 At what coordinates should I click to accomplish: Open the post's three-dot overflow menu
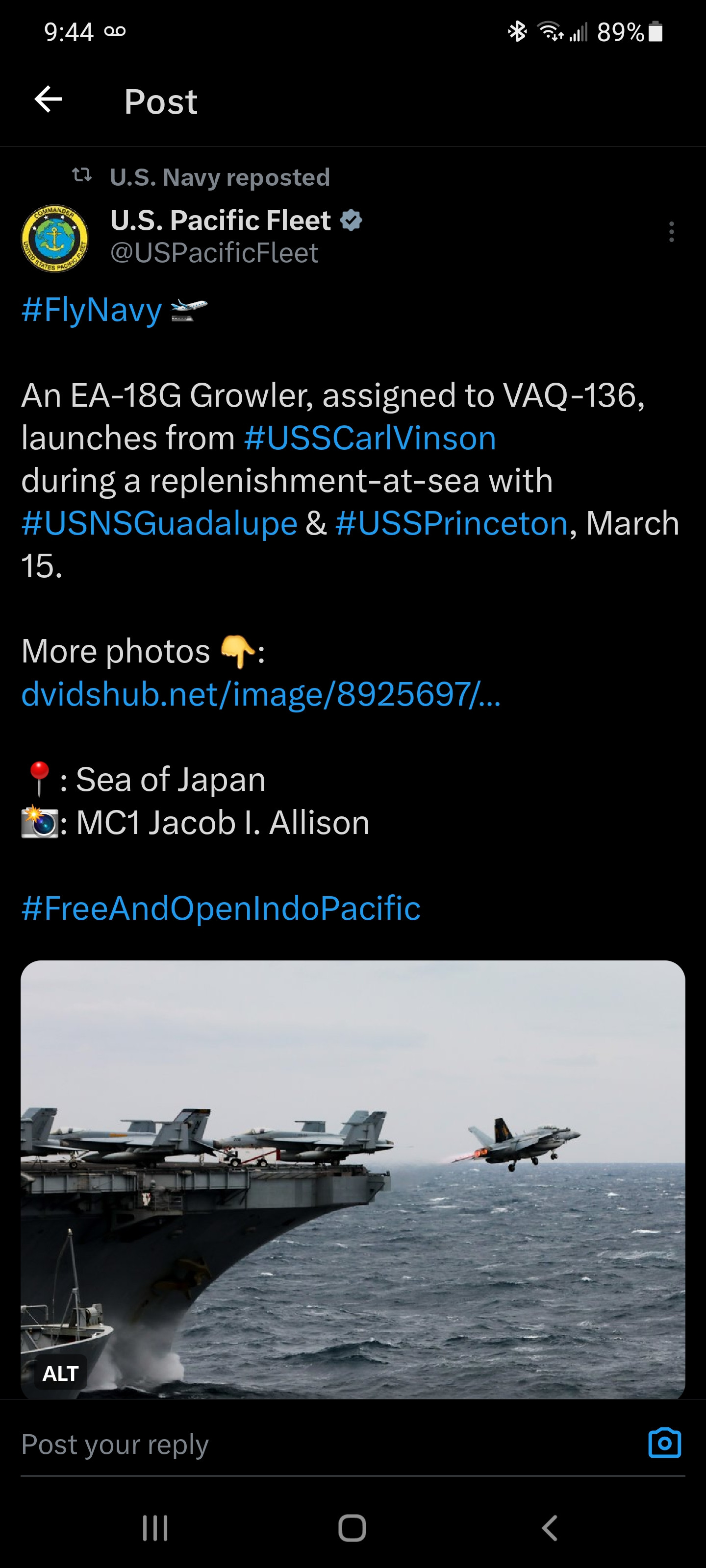pos(671,232)
